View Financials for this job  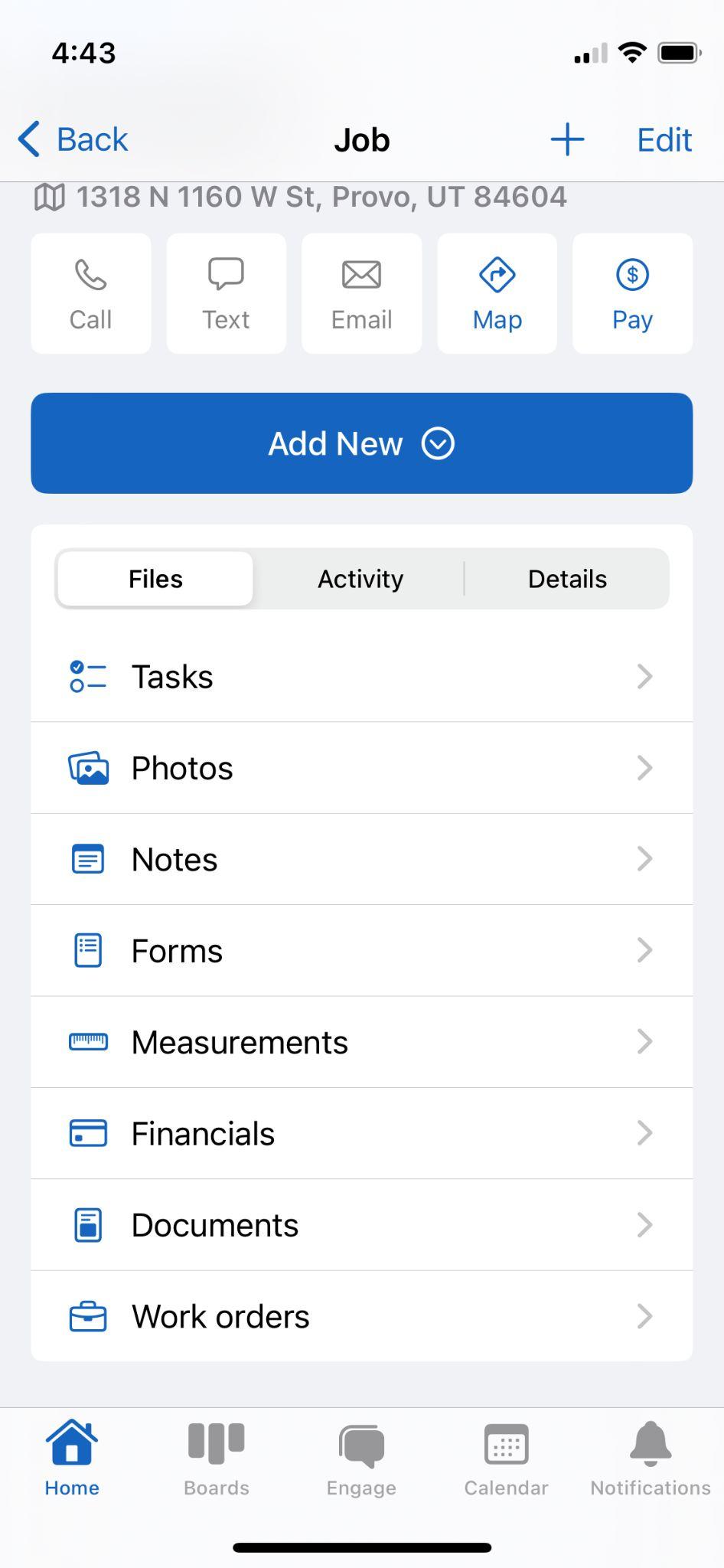tap(361, 1133)
